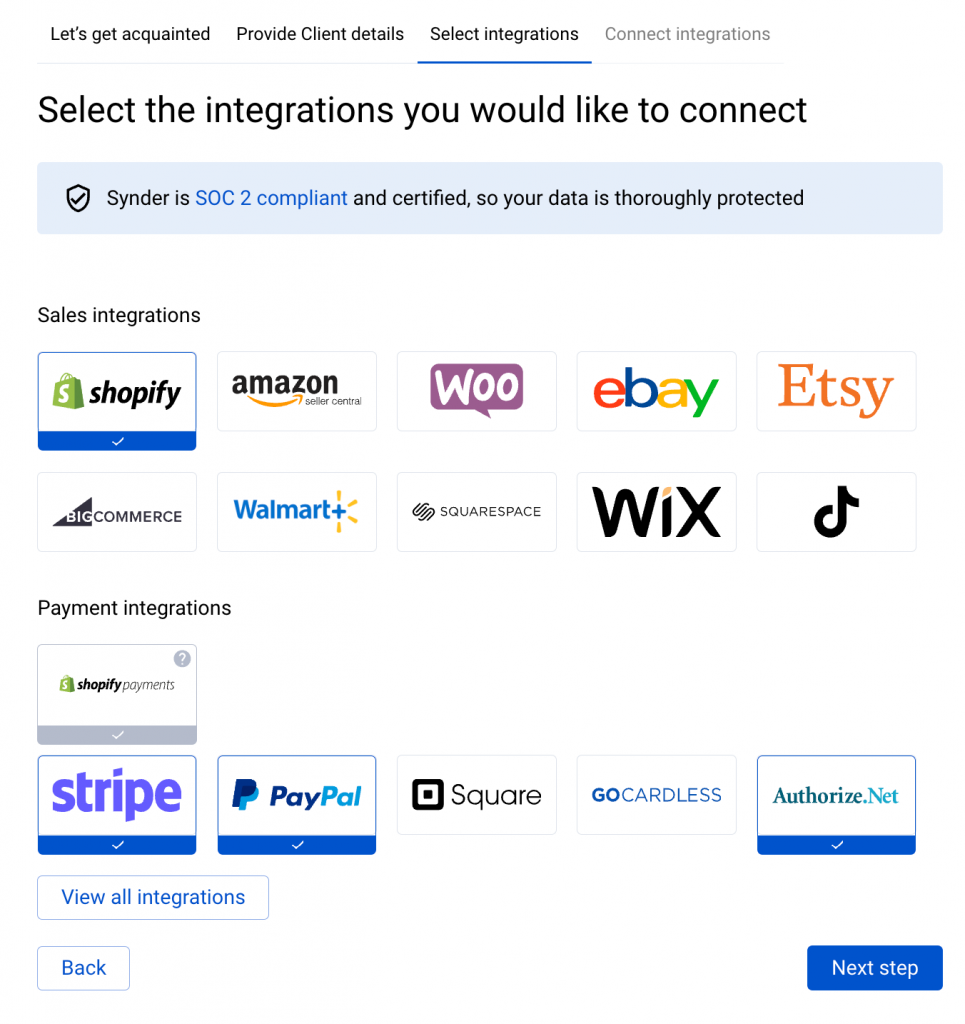
Task: Choose the Wix integration tile
Action: [656, 512]
